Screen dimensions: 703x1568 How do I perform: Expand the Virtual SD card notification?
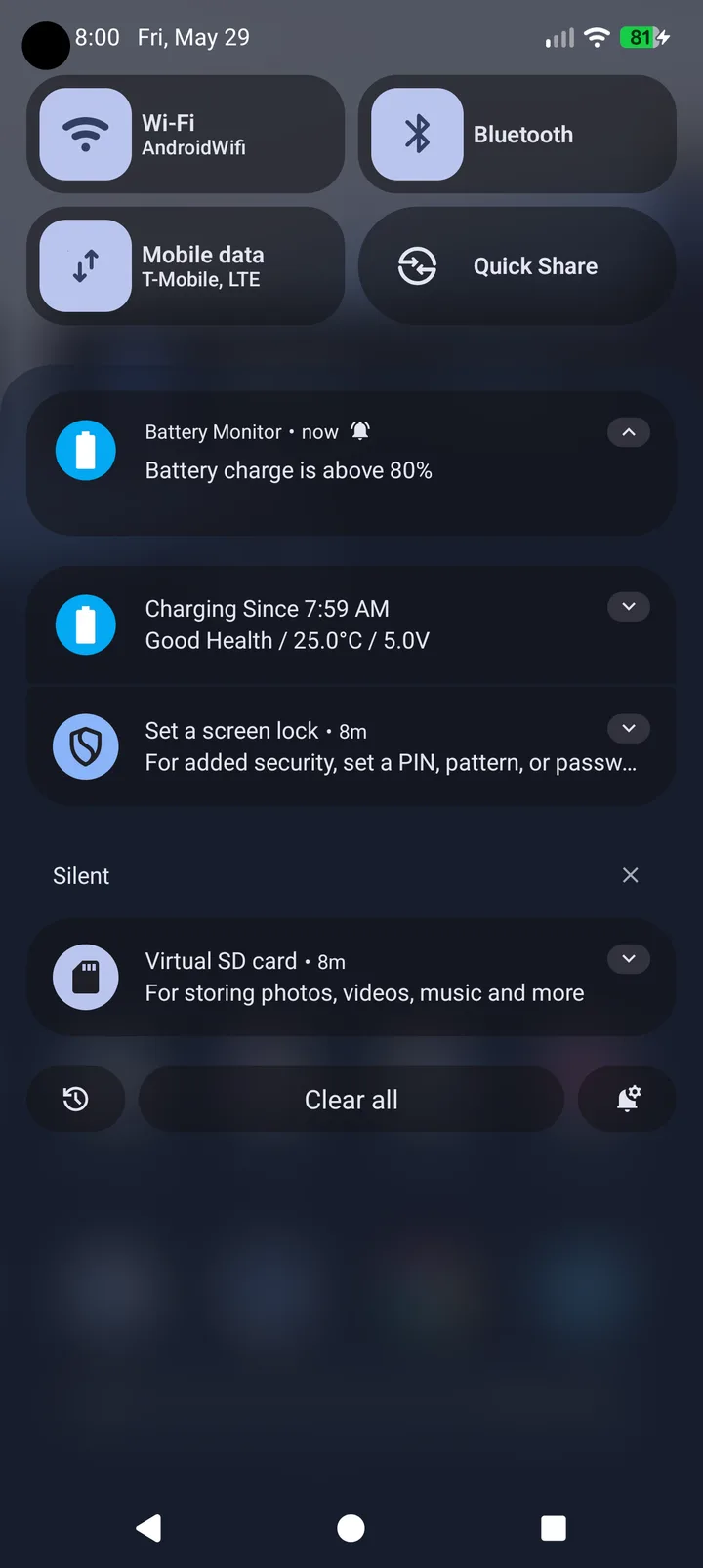pyautogui.click(x=629, y=959)
